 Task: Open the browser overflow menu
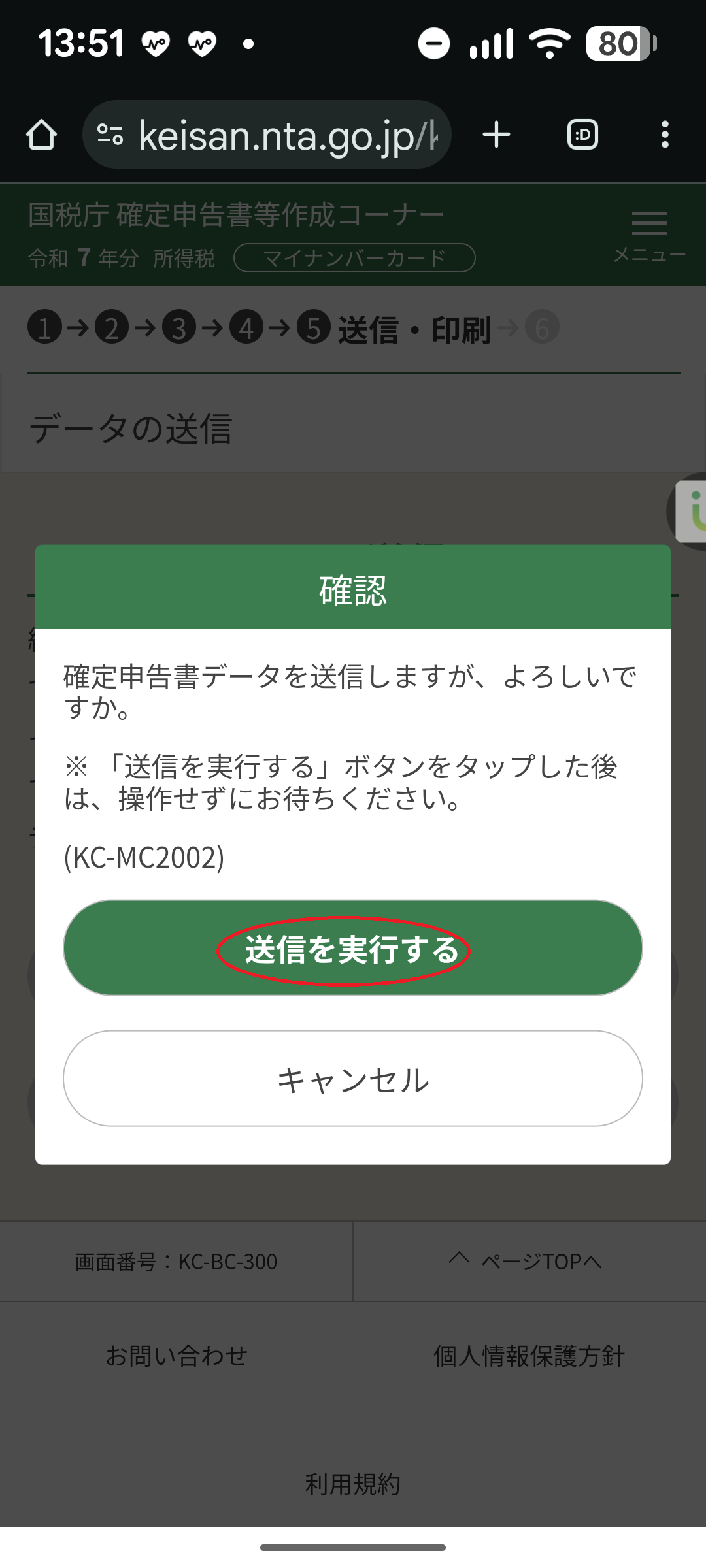[665, 135]
